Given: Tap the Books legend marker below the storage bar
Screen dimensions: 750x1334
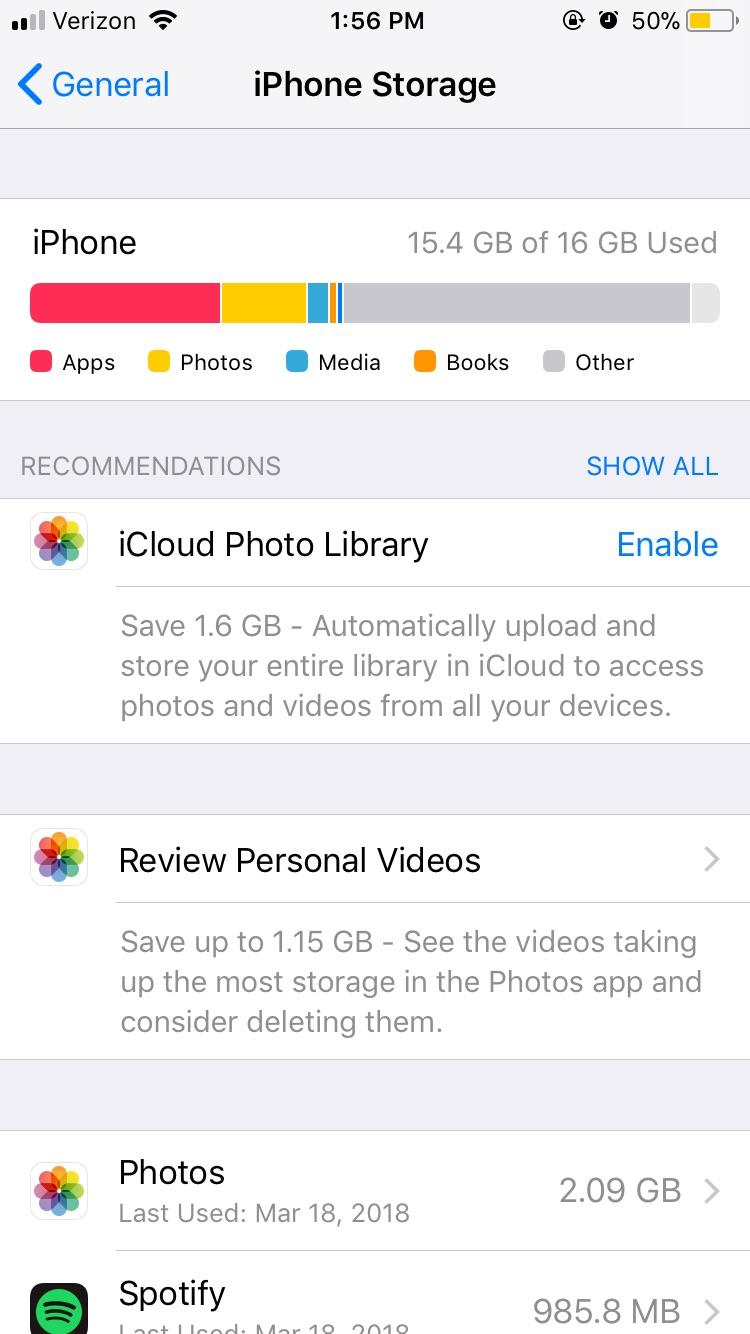Looking at the screenshot, I should pyautogui.click(x=427, y=362).
